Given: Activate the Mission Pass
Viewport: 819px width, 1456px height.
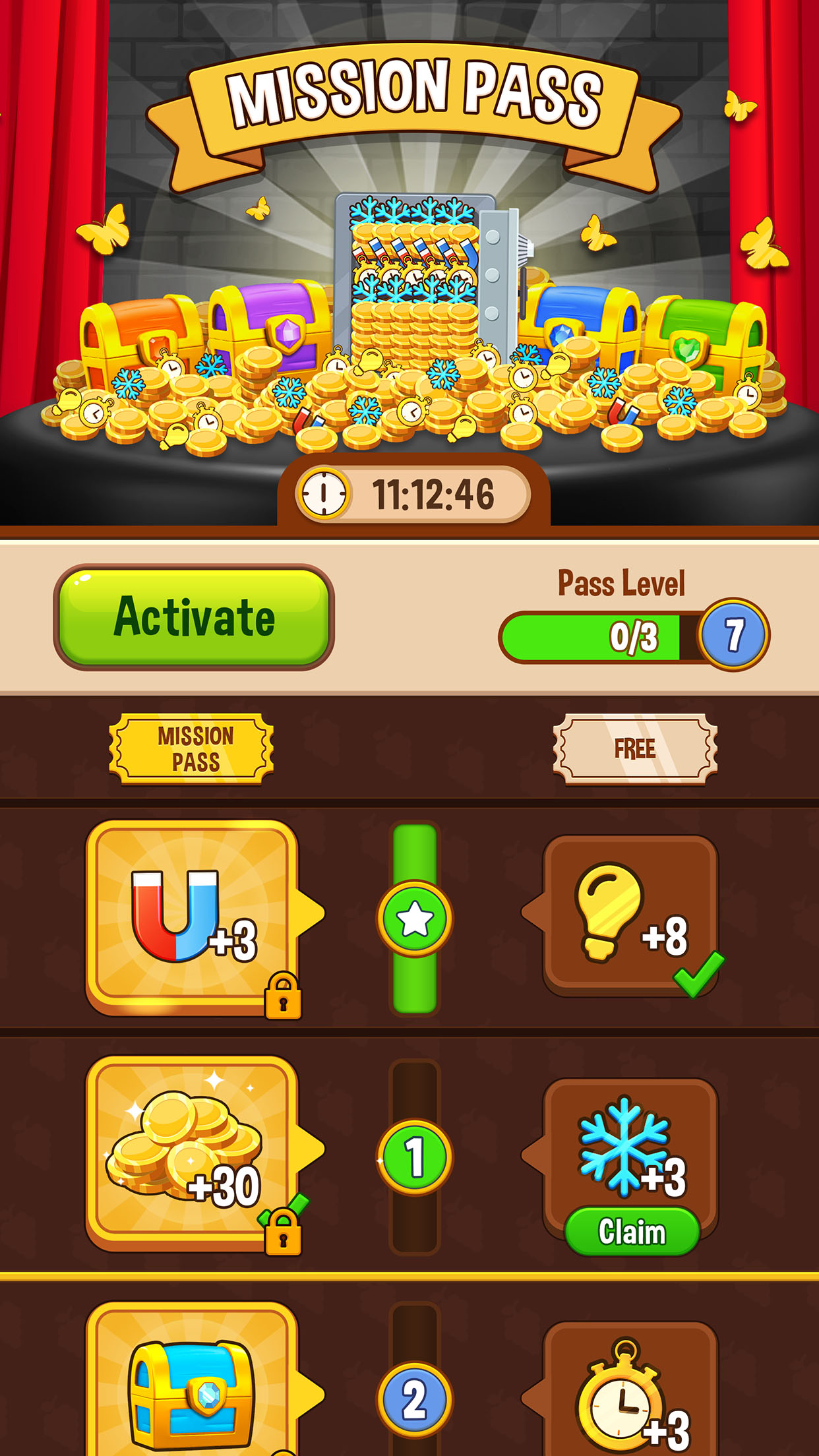Looking at the screenshot, I should click(194, 617).
